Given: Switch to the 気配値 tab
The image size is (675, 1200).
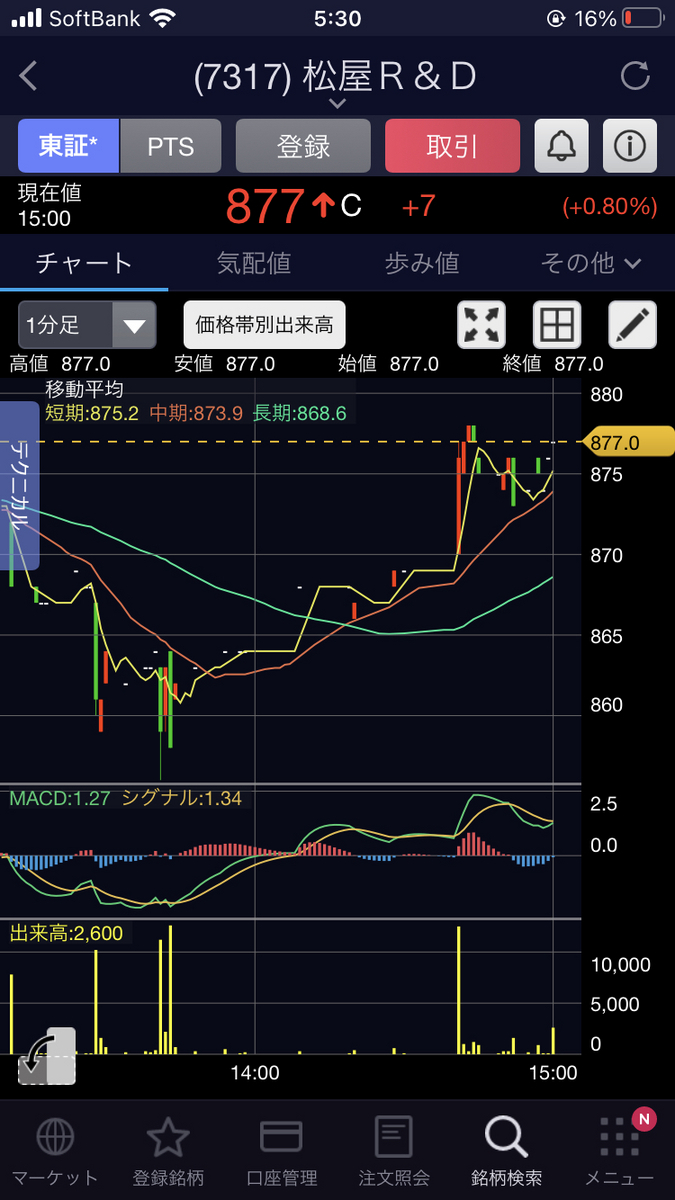Looking at the screenshot, I should click(x=253, y=263).
